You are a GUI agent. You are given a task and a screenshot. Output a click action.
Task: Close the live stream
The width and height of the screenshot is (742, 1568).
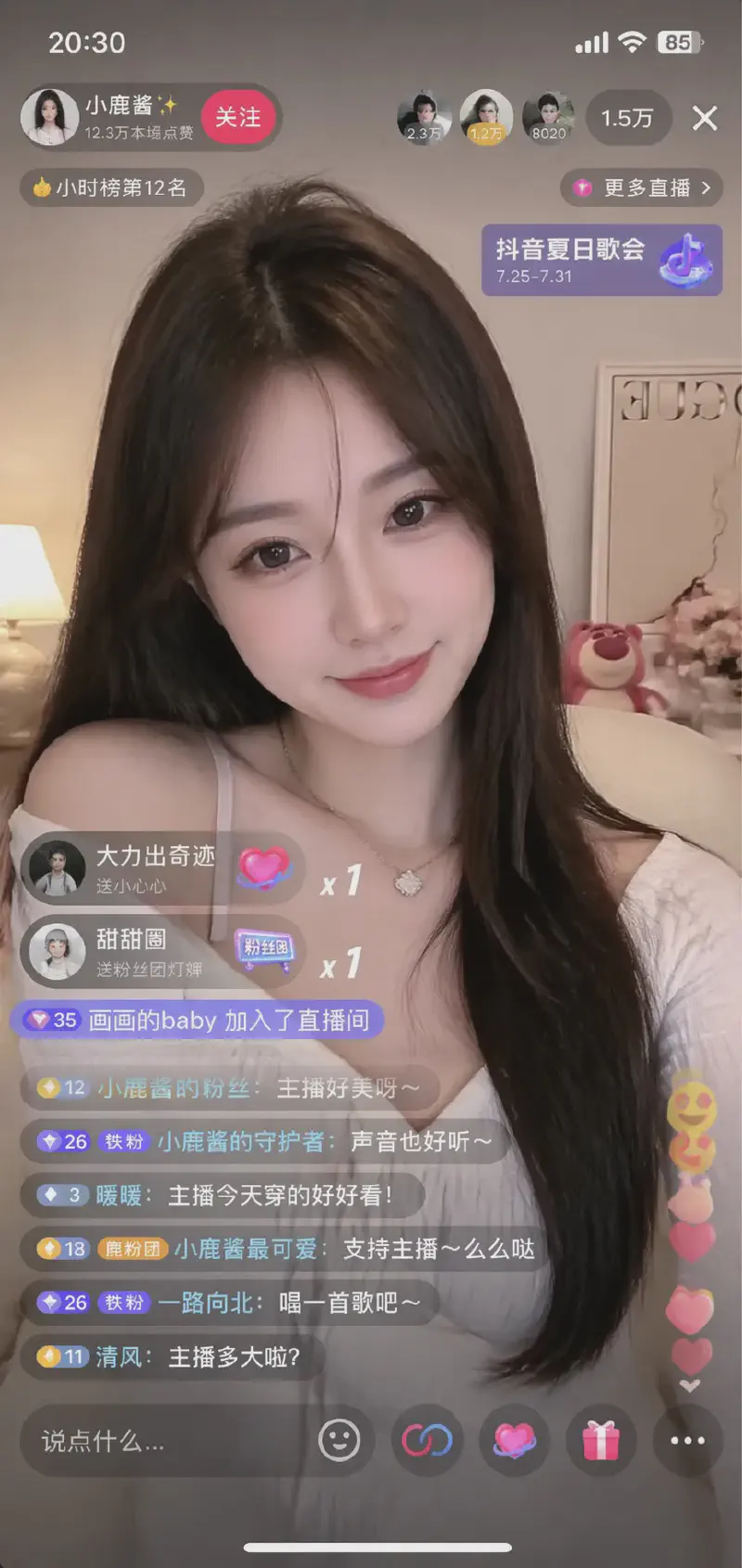705,118
